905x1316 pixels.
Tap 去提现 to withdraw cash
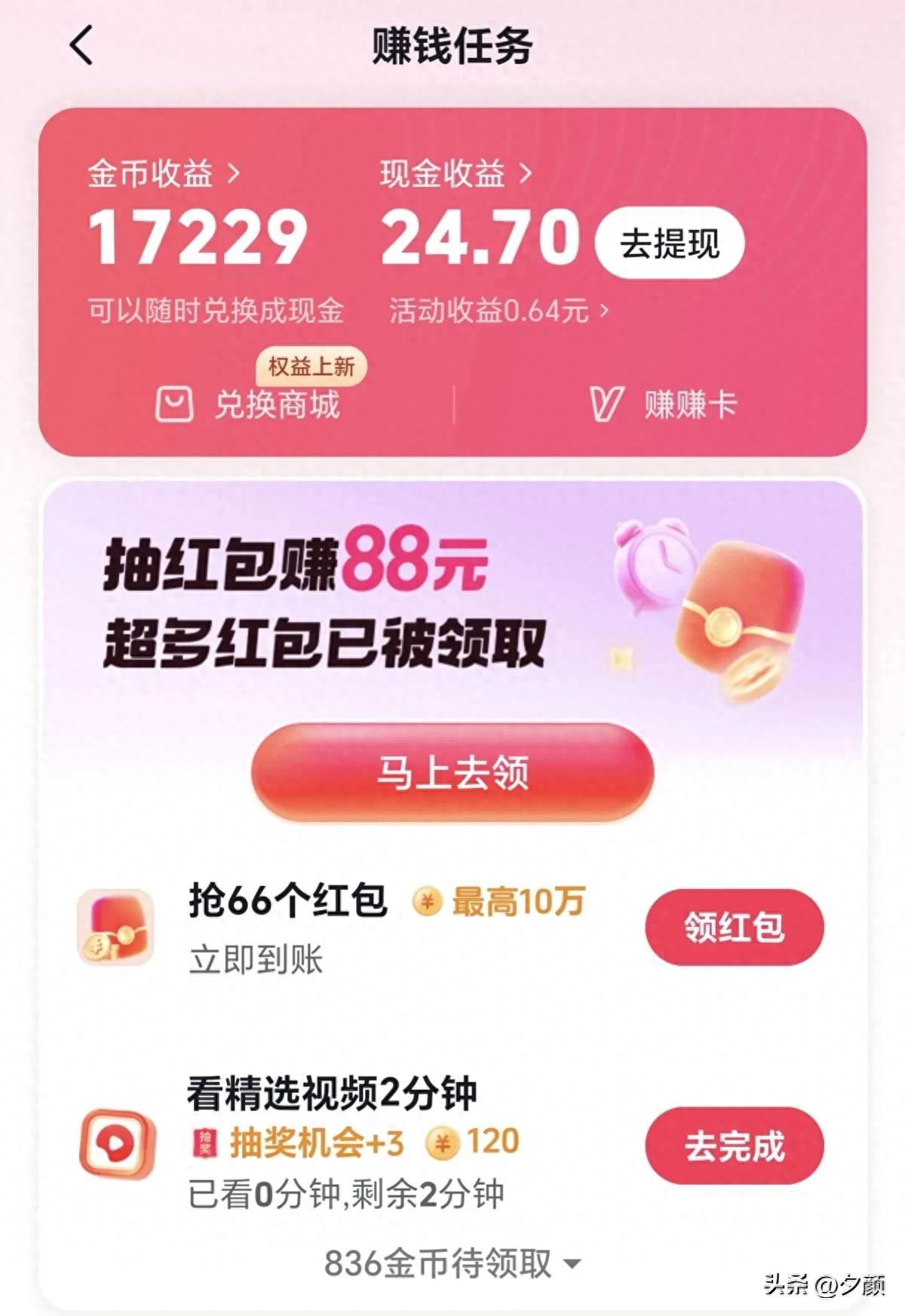670,243
